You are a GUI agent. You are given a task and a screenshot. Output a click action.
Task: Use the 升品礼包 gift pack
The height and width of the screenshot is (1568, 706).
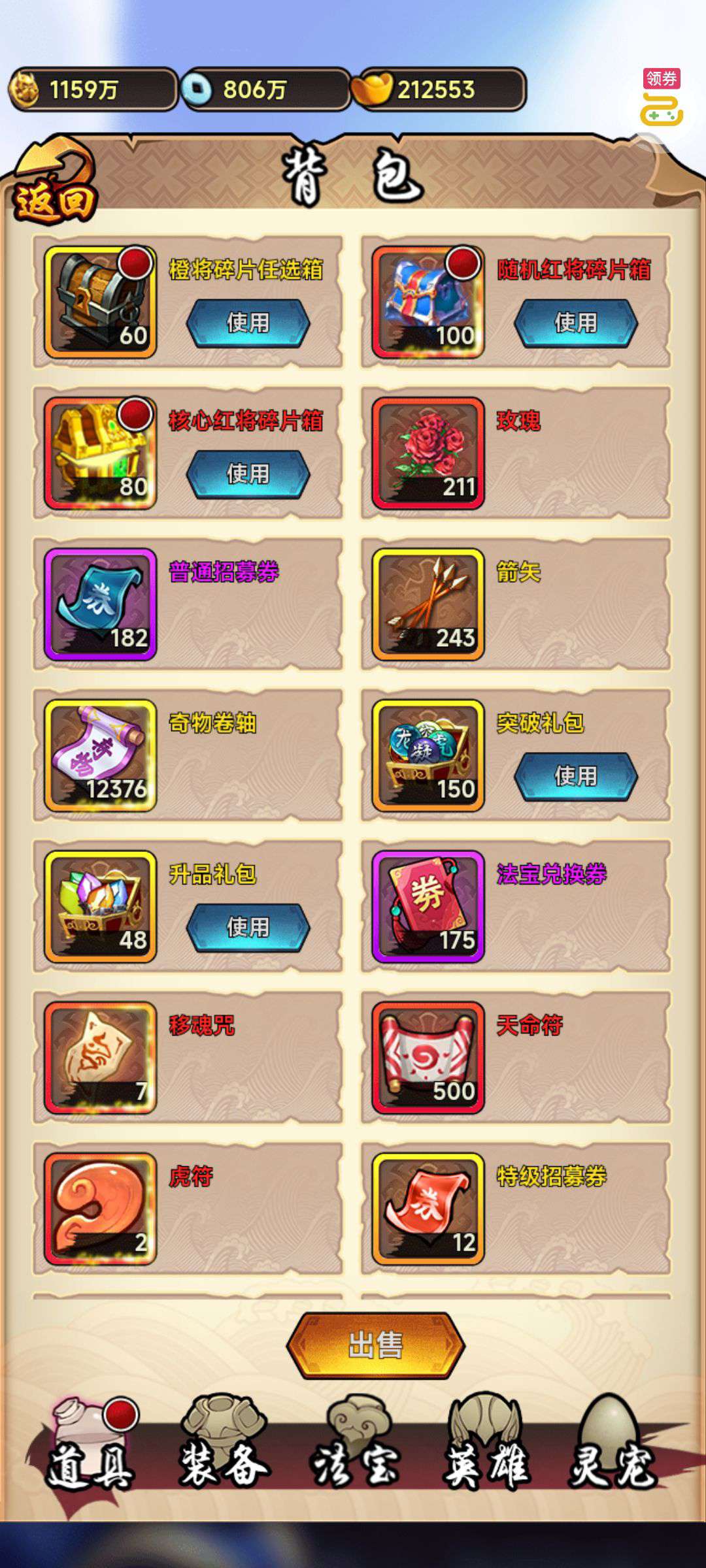(x=248, y=927)
